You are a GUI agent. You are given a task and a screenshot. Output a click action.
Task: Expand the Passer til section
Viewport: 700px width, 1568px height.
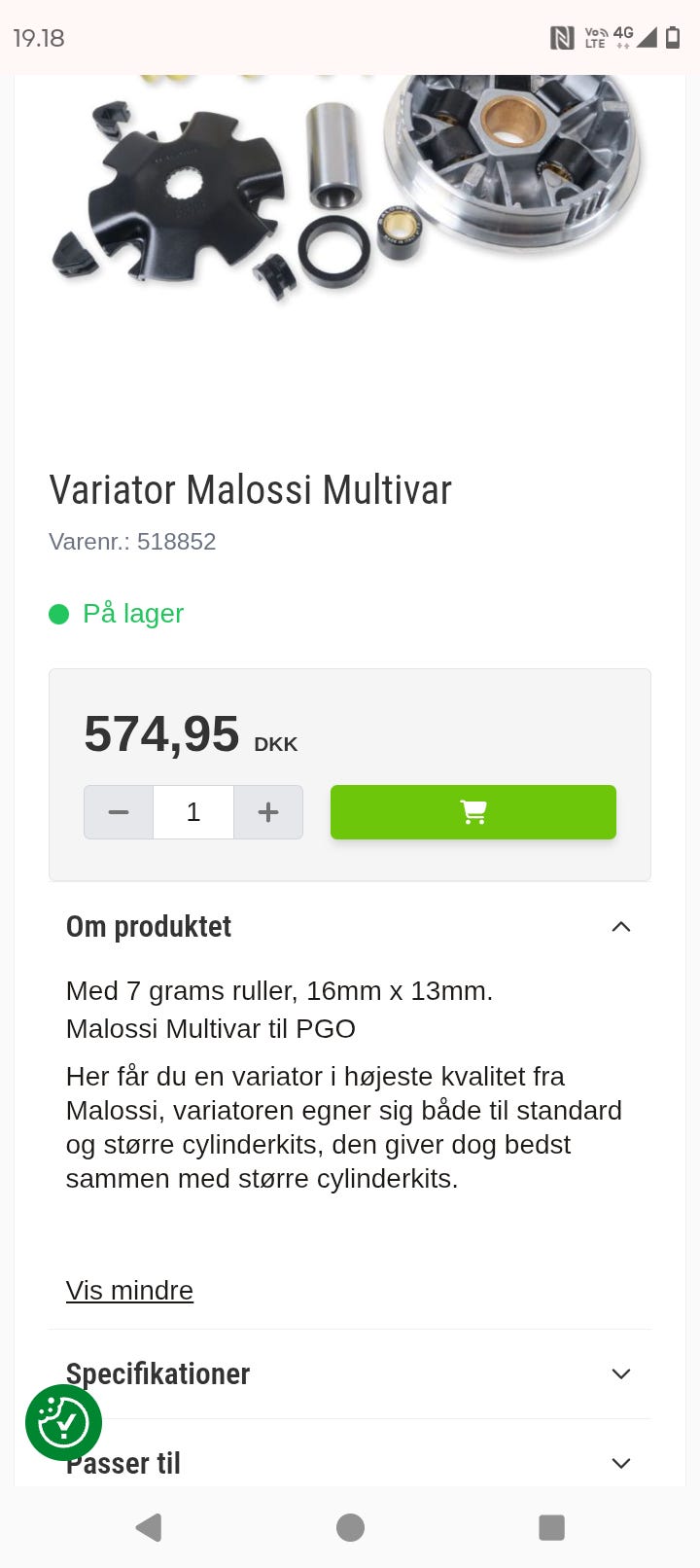click(620, 1463)
